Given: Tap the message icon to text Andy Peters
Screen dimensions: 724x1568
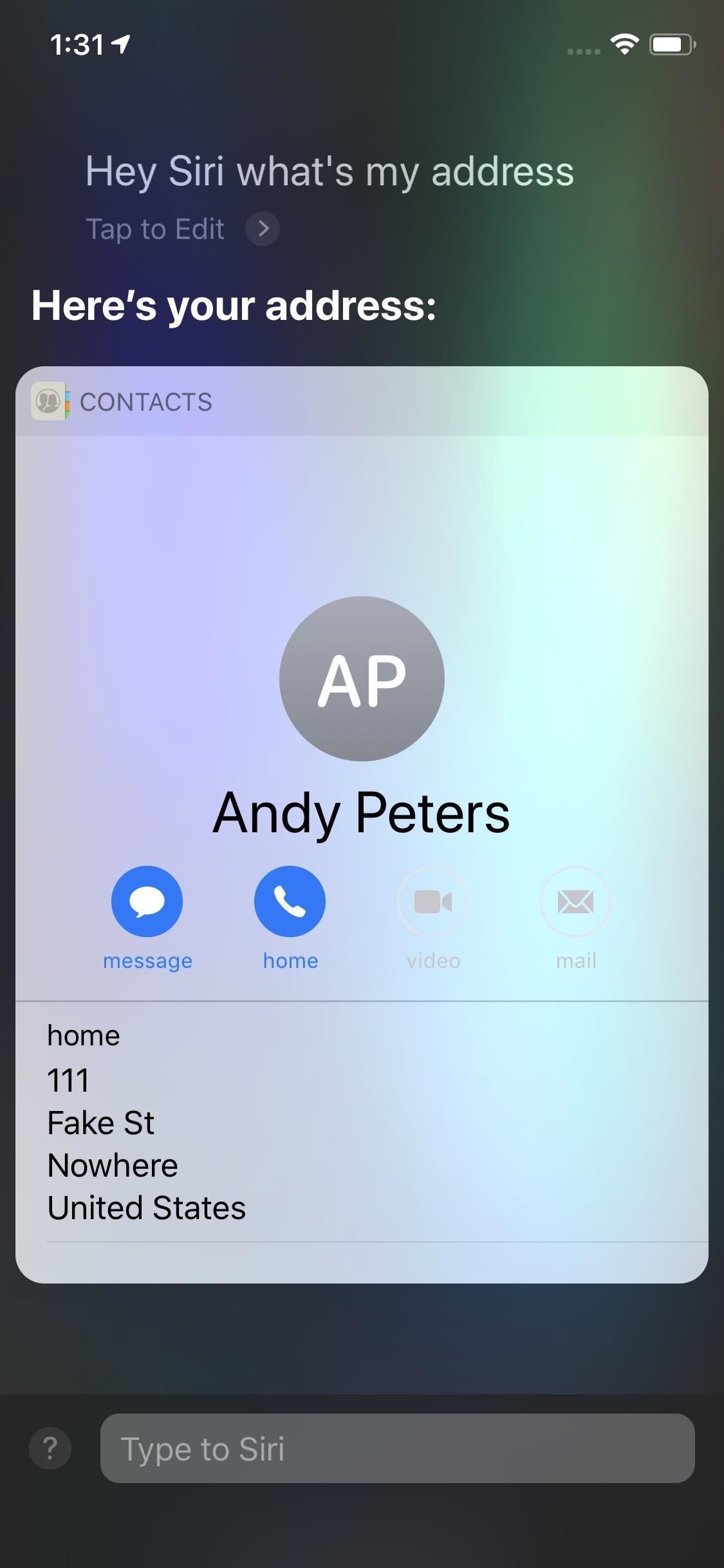Looking at the screenshot, I should click(147, 901).
